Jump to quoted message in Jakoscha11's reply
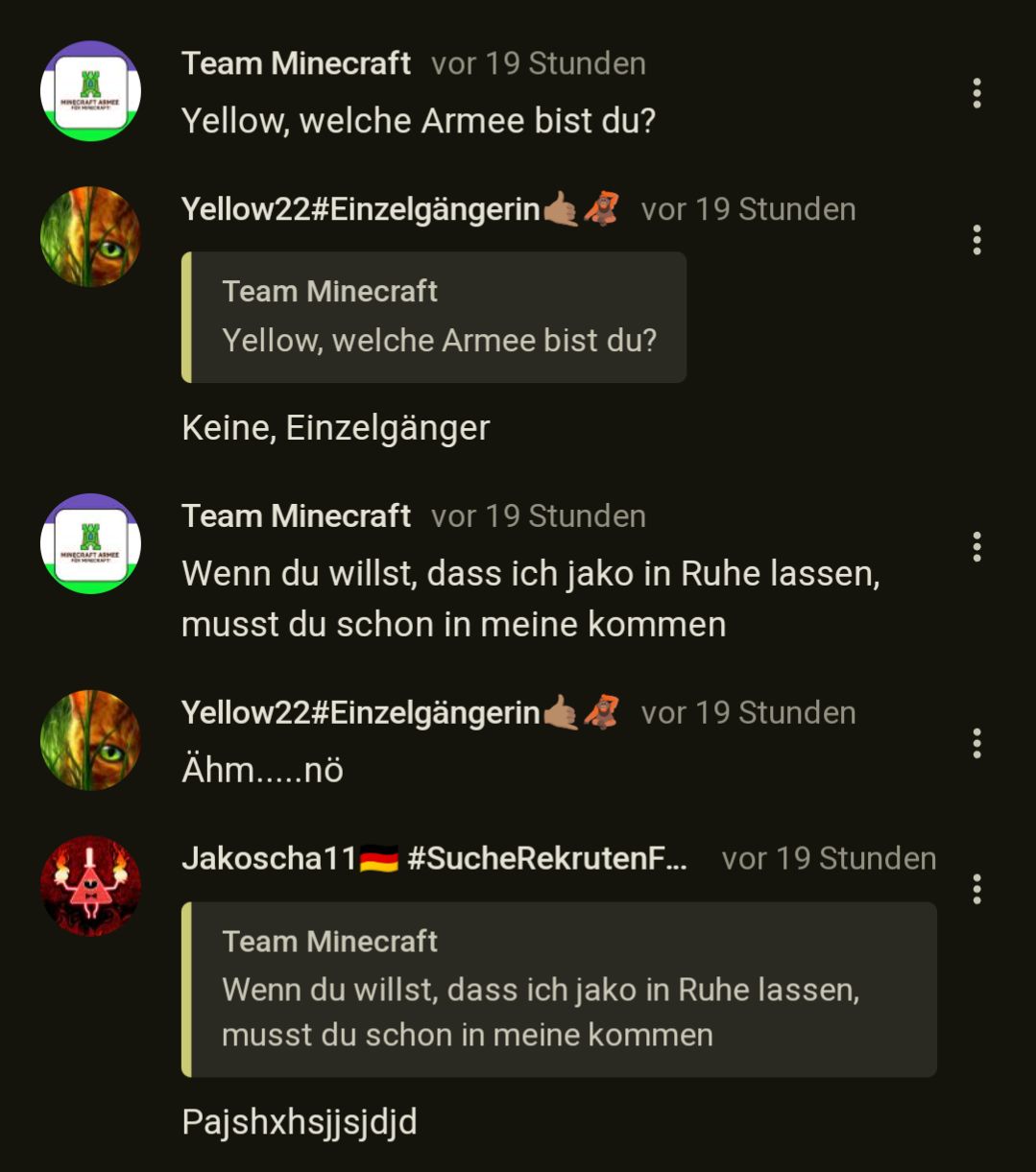This screenshot has width=1036, height=1172. click(559, 989)
